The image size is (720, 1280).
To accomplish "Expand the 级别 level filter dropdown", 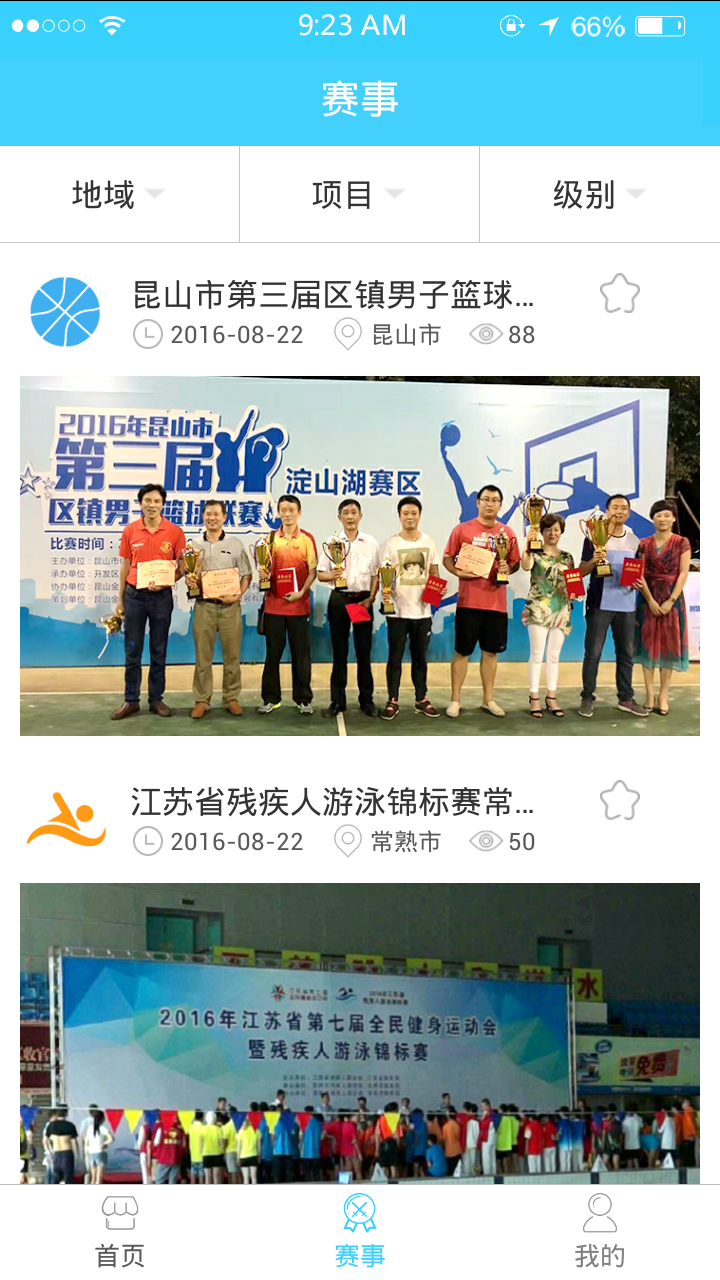I will click(x=599, y=194).
